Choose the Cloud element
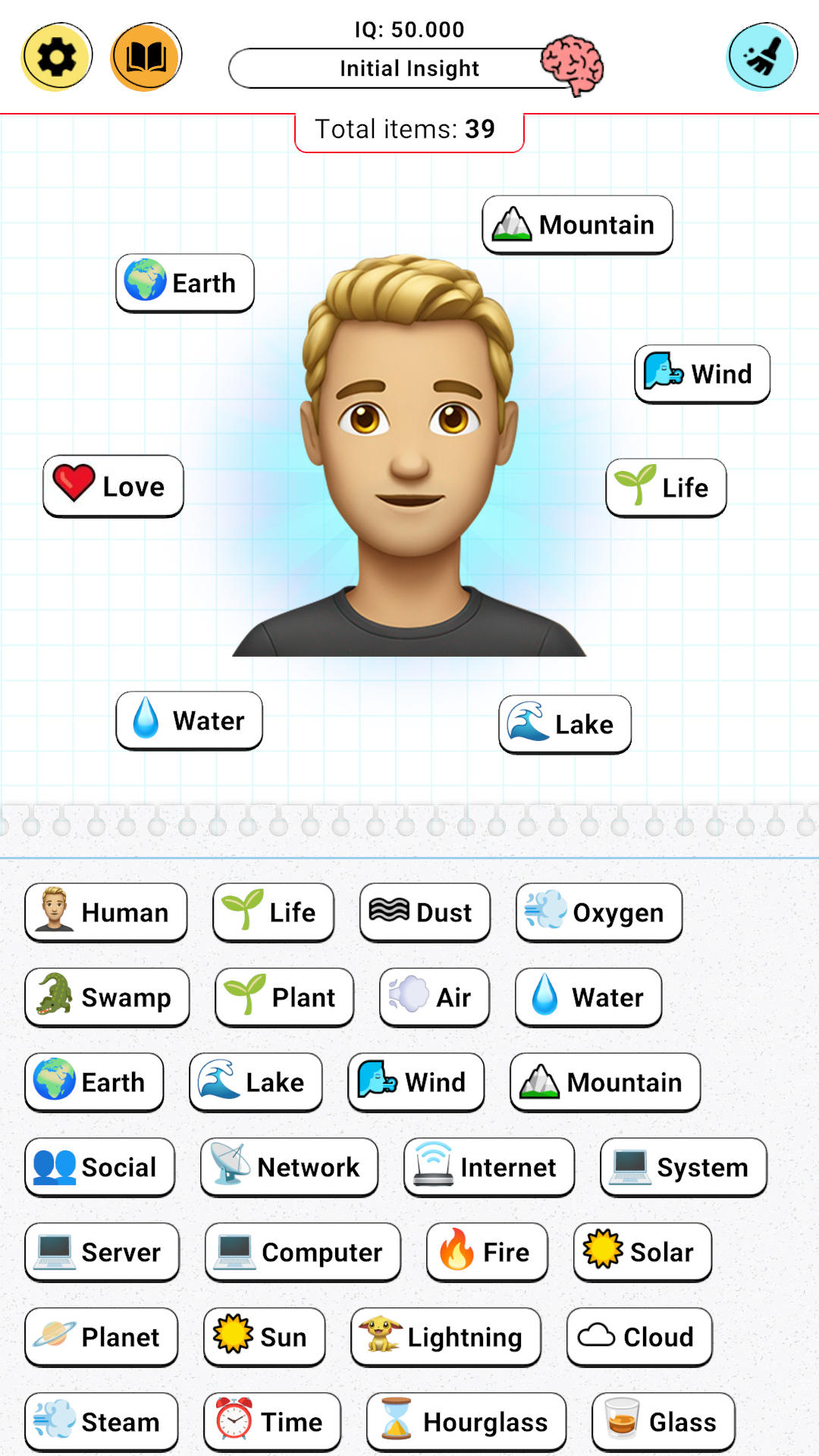The width and height of the screenshot is (819, 1456). [639, 1337]
